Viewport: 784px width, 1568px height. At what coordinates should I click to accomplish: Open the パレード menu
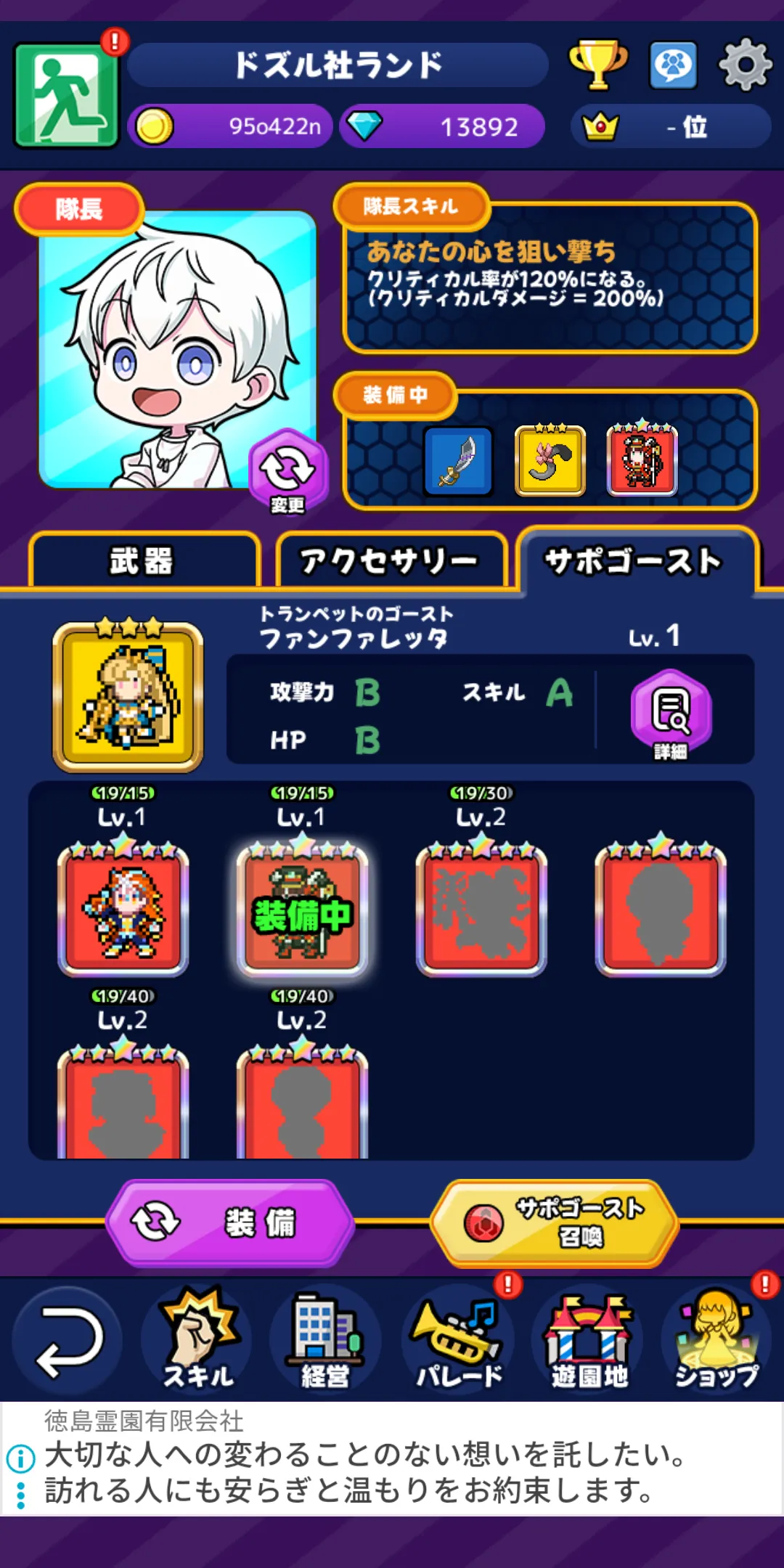pyautogui.click(x=457, y=1340)
